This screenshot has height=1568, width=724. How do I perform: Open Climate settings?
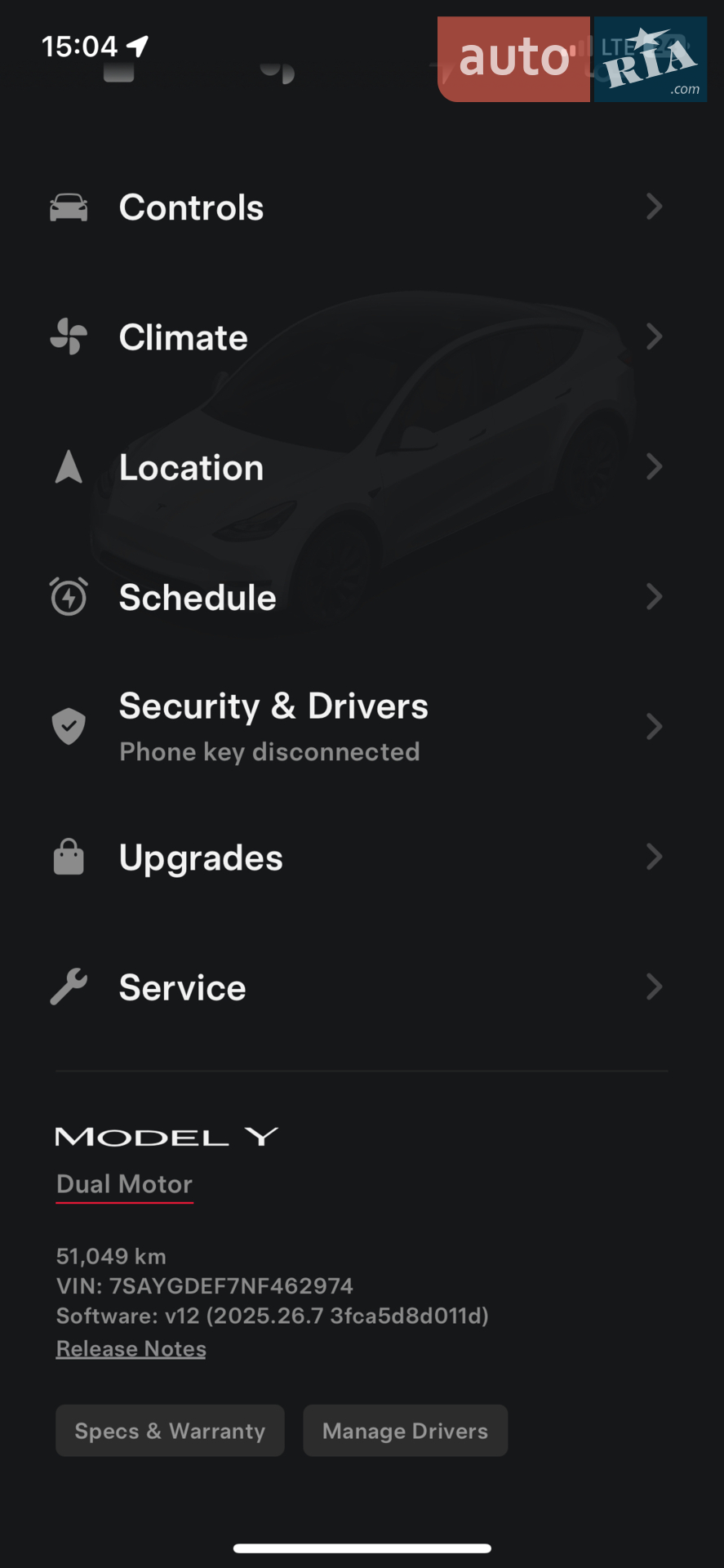pyautogui.click(x=362, y=336)
